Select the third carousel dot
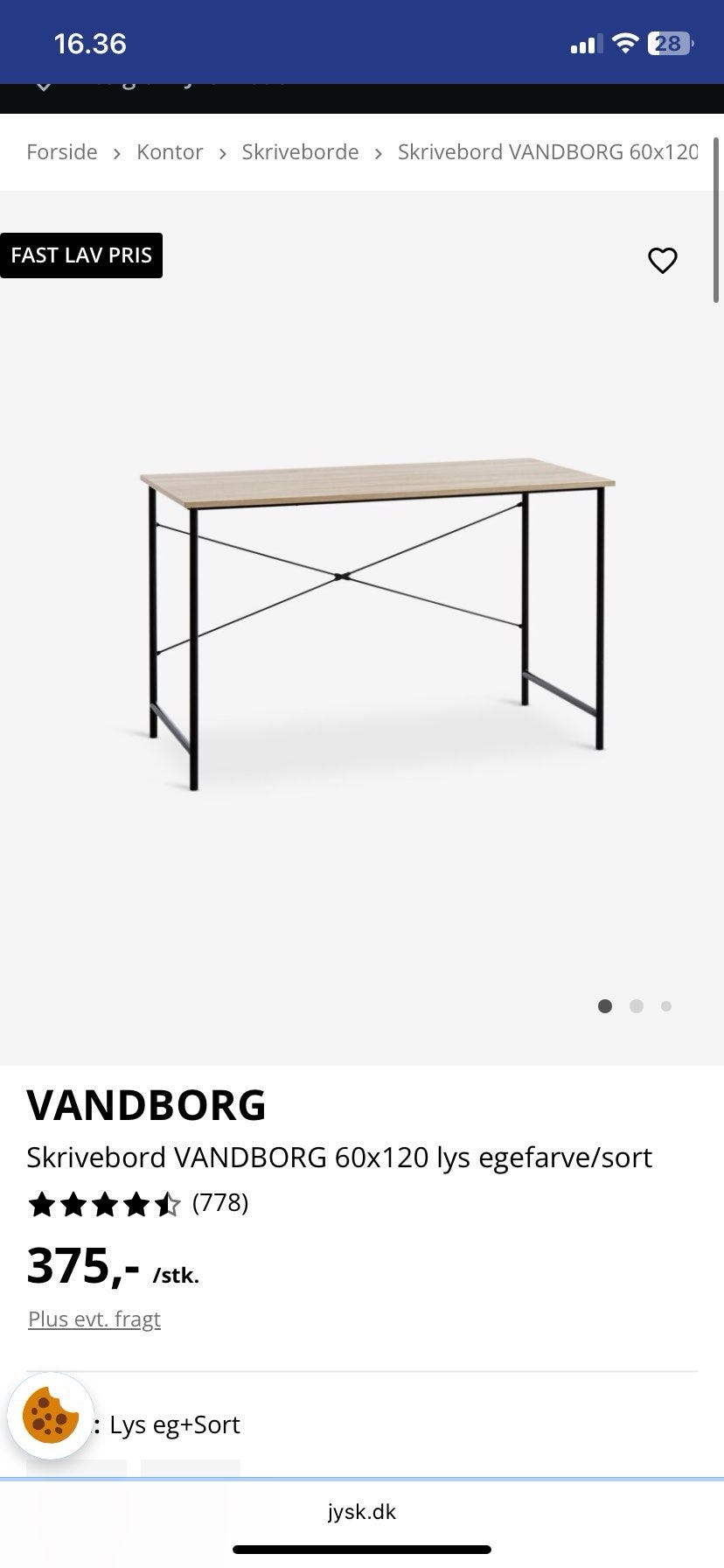This screenshot has width=724, height=1568. tap(666, 1006)
